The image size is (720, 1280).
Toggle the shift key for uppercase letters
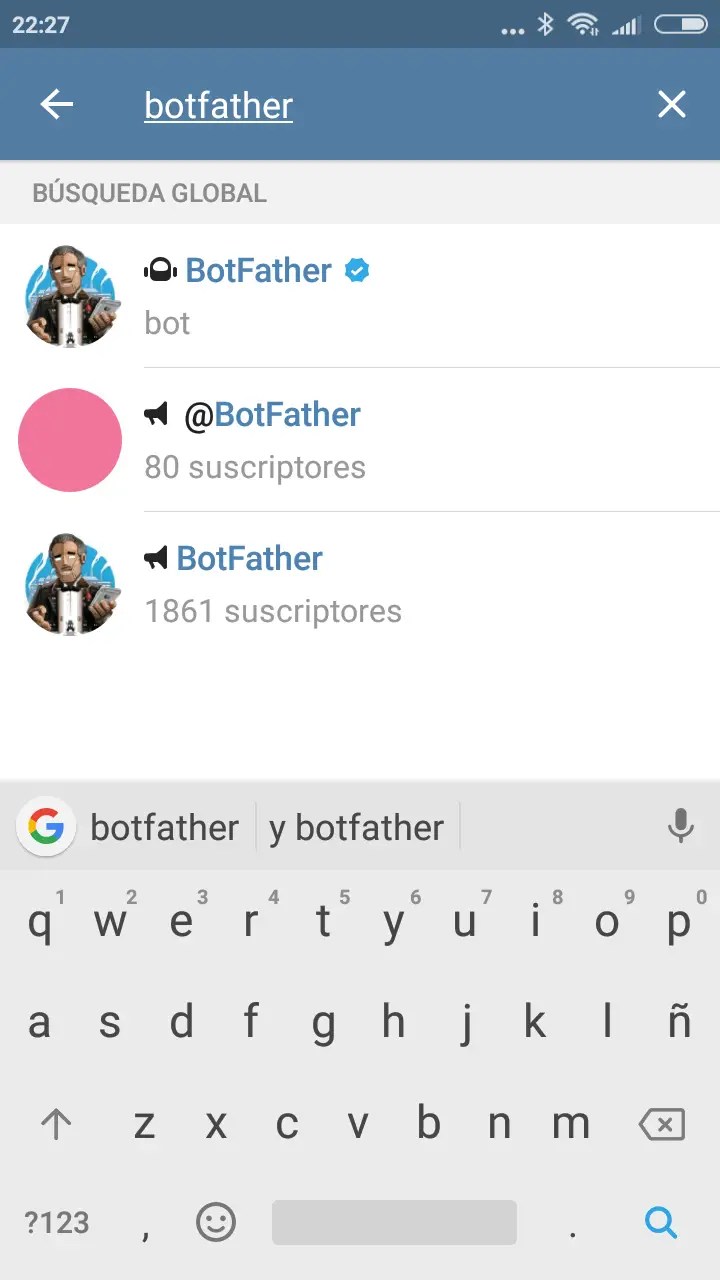point(55,1123)
